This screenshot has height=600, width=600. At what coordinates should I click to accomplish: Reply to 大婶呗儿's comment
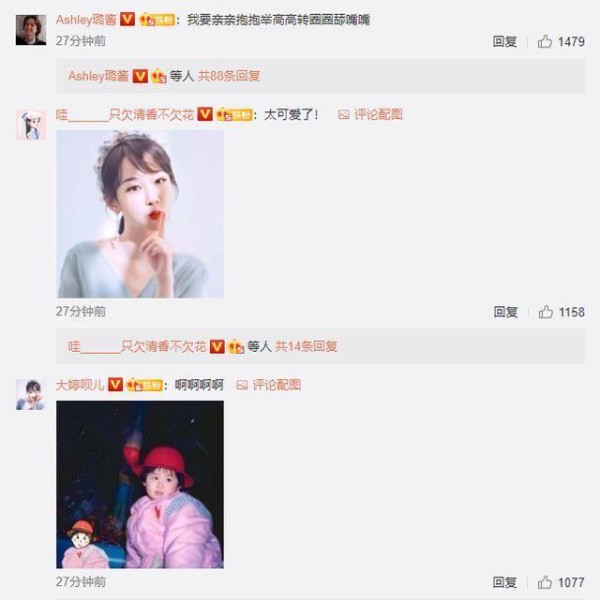505,582
